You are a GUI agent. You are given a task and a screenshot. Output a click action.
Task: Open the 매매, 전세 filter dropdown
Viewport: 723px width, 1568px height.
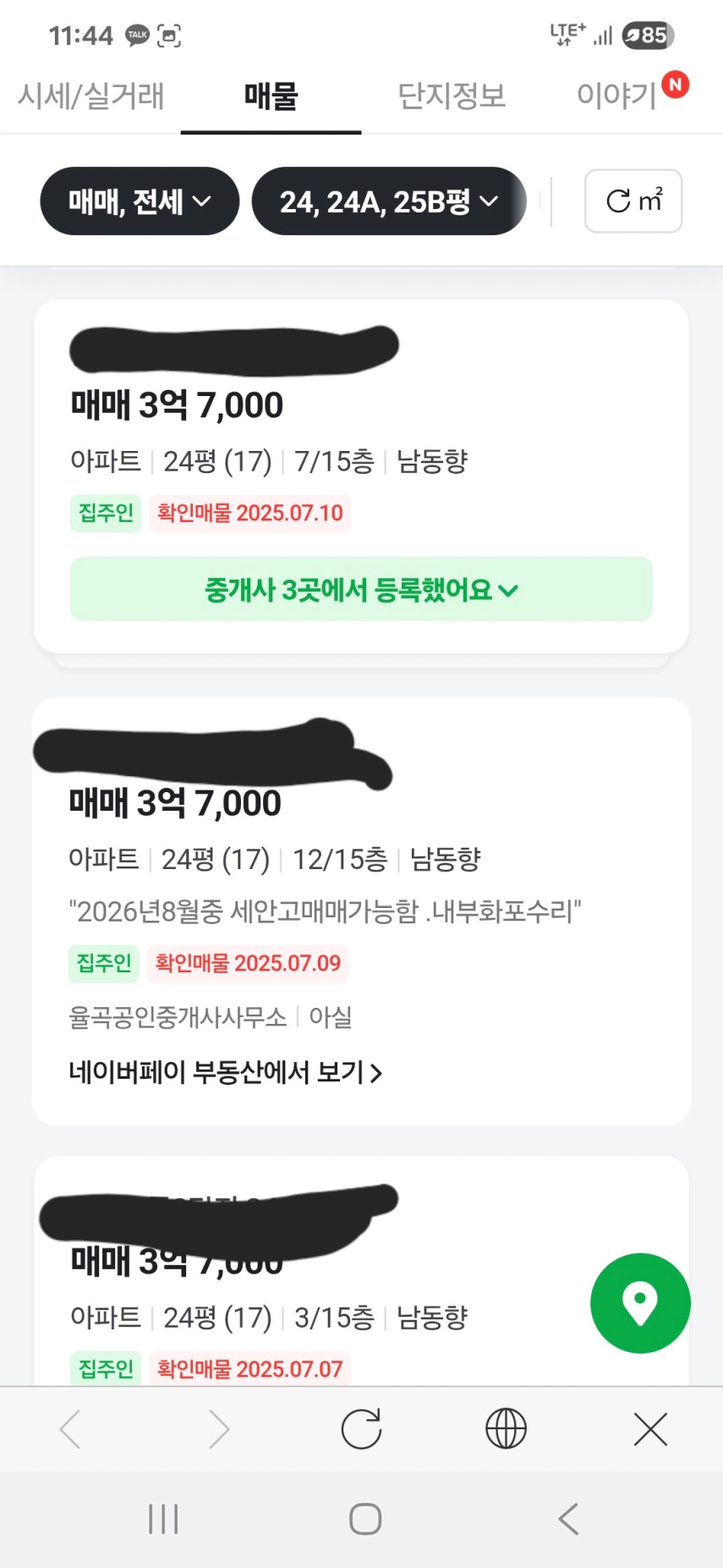point(140,201)
